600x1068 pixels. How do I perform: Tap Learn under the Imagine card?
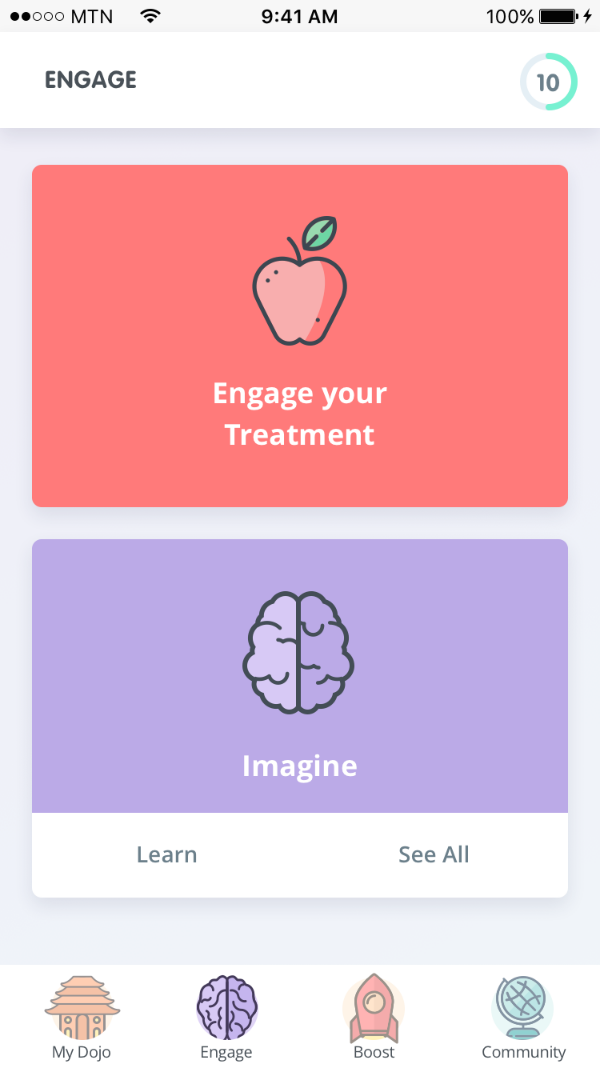point(167,855)
